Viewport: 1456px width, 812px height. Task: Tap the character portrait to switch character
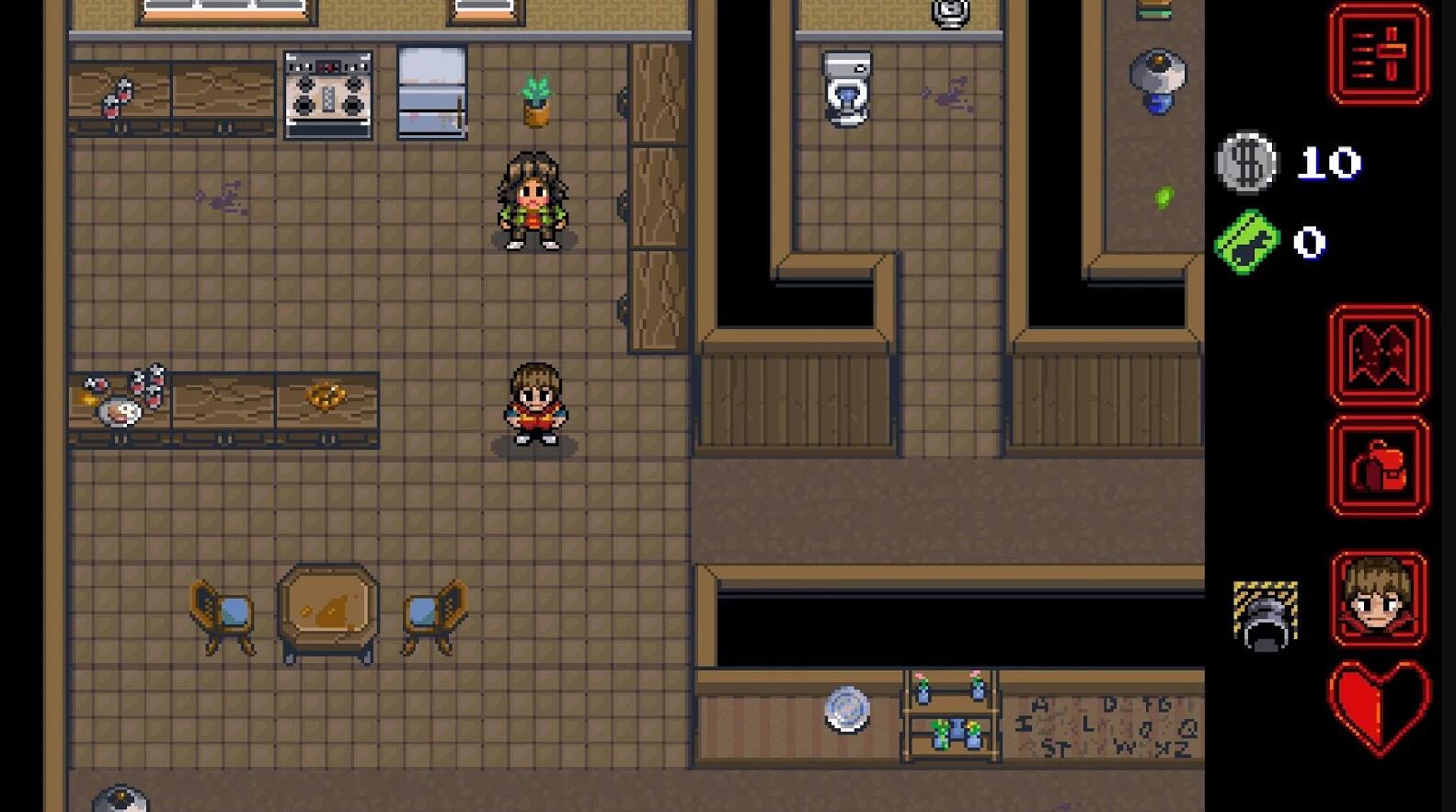pyautogui.click(x=1378, y=599)
